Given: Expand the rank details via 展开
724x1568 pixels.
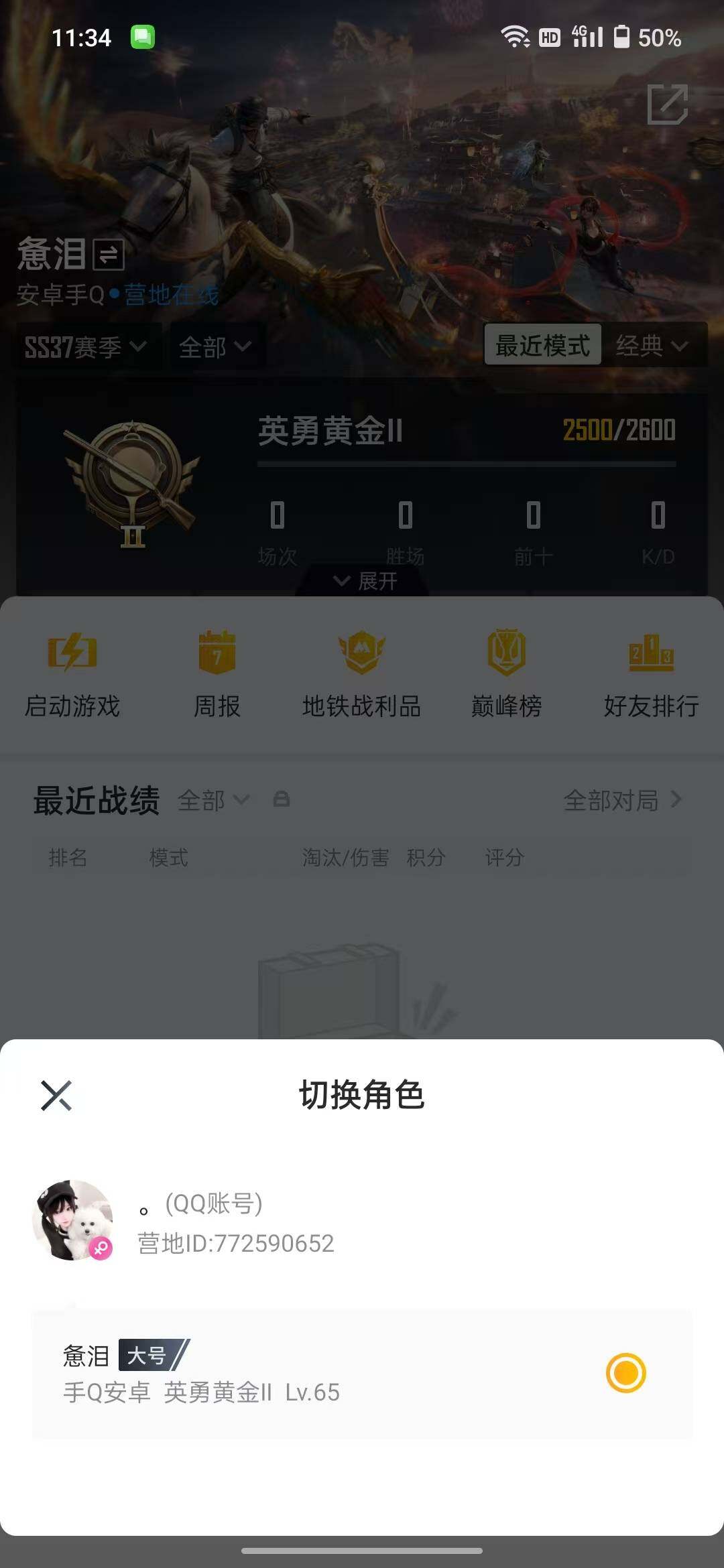Looking at the screenshot, I should click(x=362, y=581).
